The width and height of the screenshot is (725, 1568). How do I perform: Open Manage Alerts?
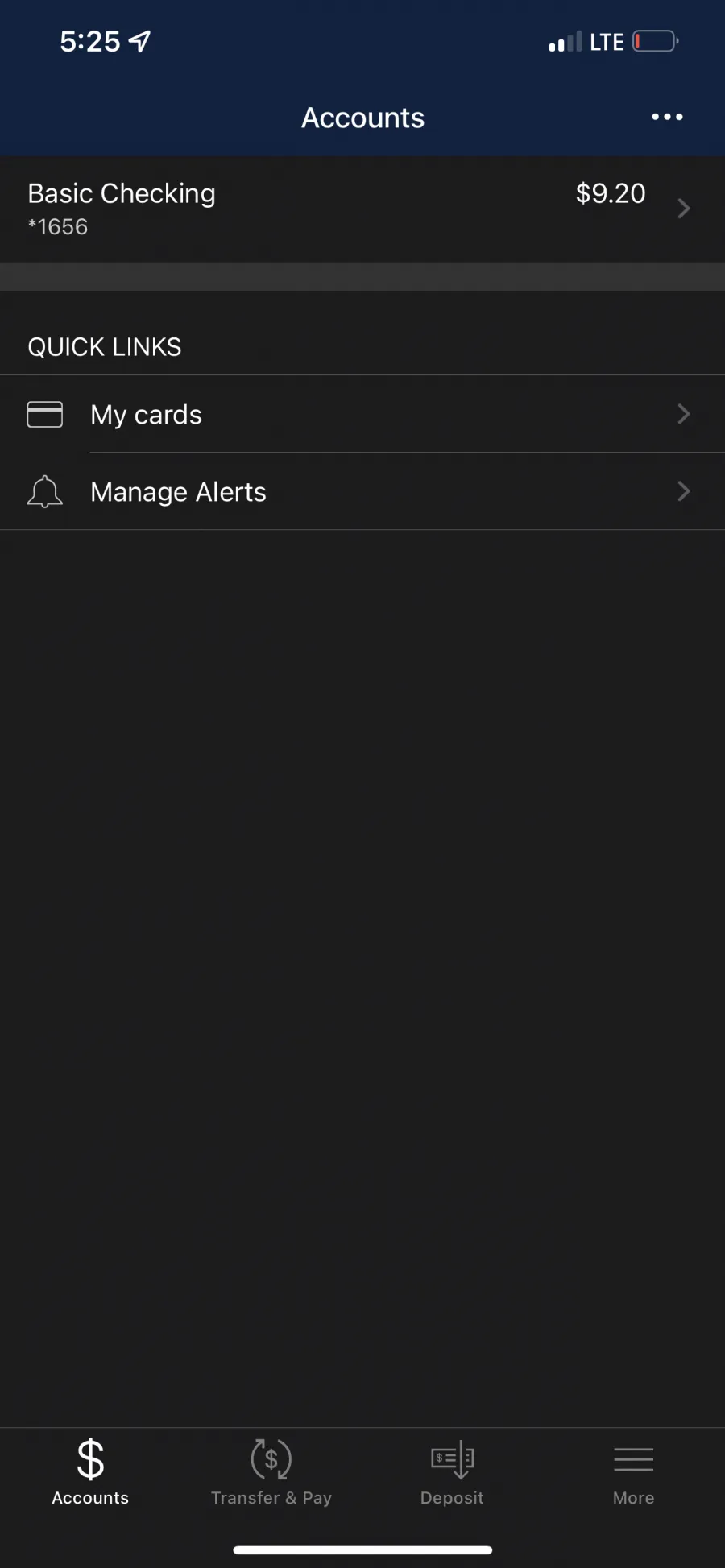tap(362, 491)
